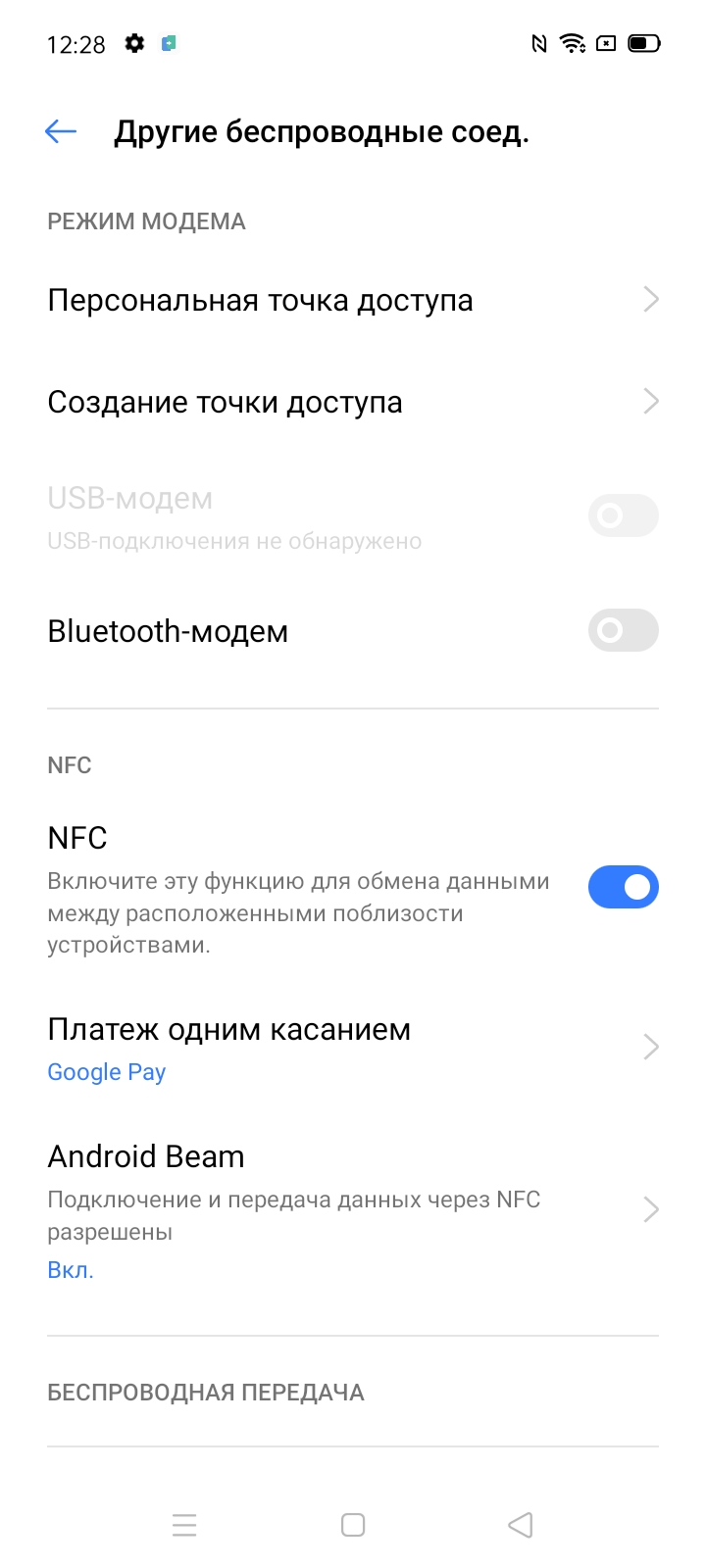Open recent apps from navigation bar
This screenshot has width=706, height=1568.
[184, 1525]
